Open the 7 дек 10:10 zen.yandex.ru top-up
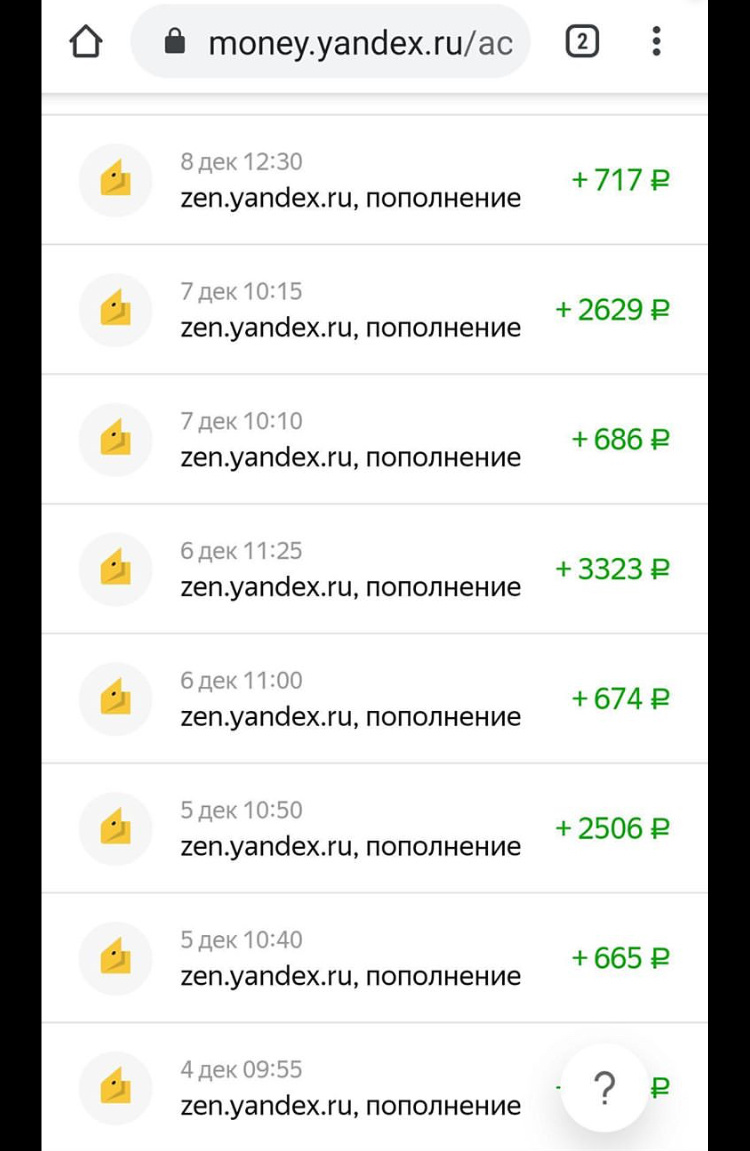 coord(350,440)
